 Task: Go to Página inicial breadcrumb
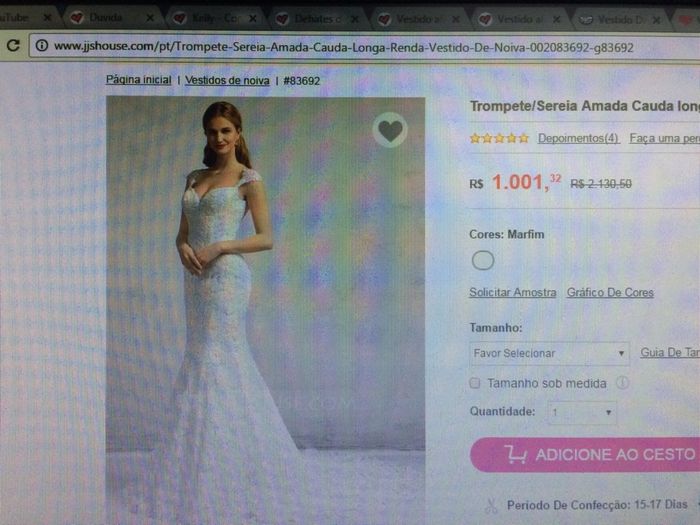[x=139, y=79]
